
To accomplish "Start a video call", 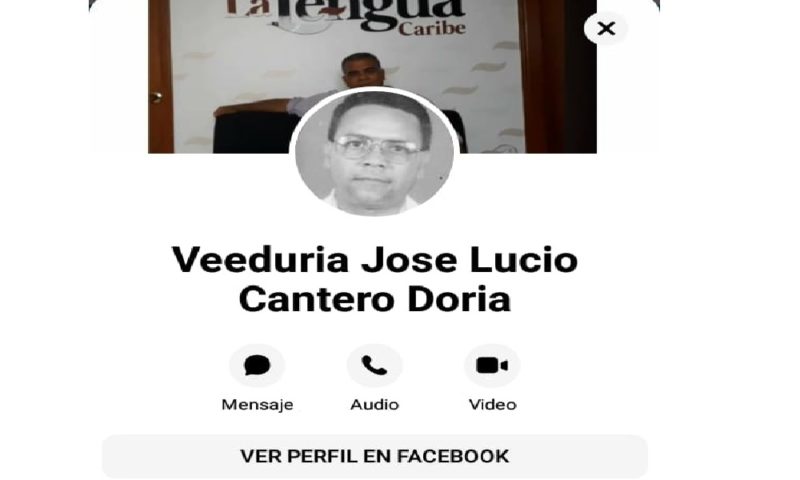I will (x=492, y=366).
